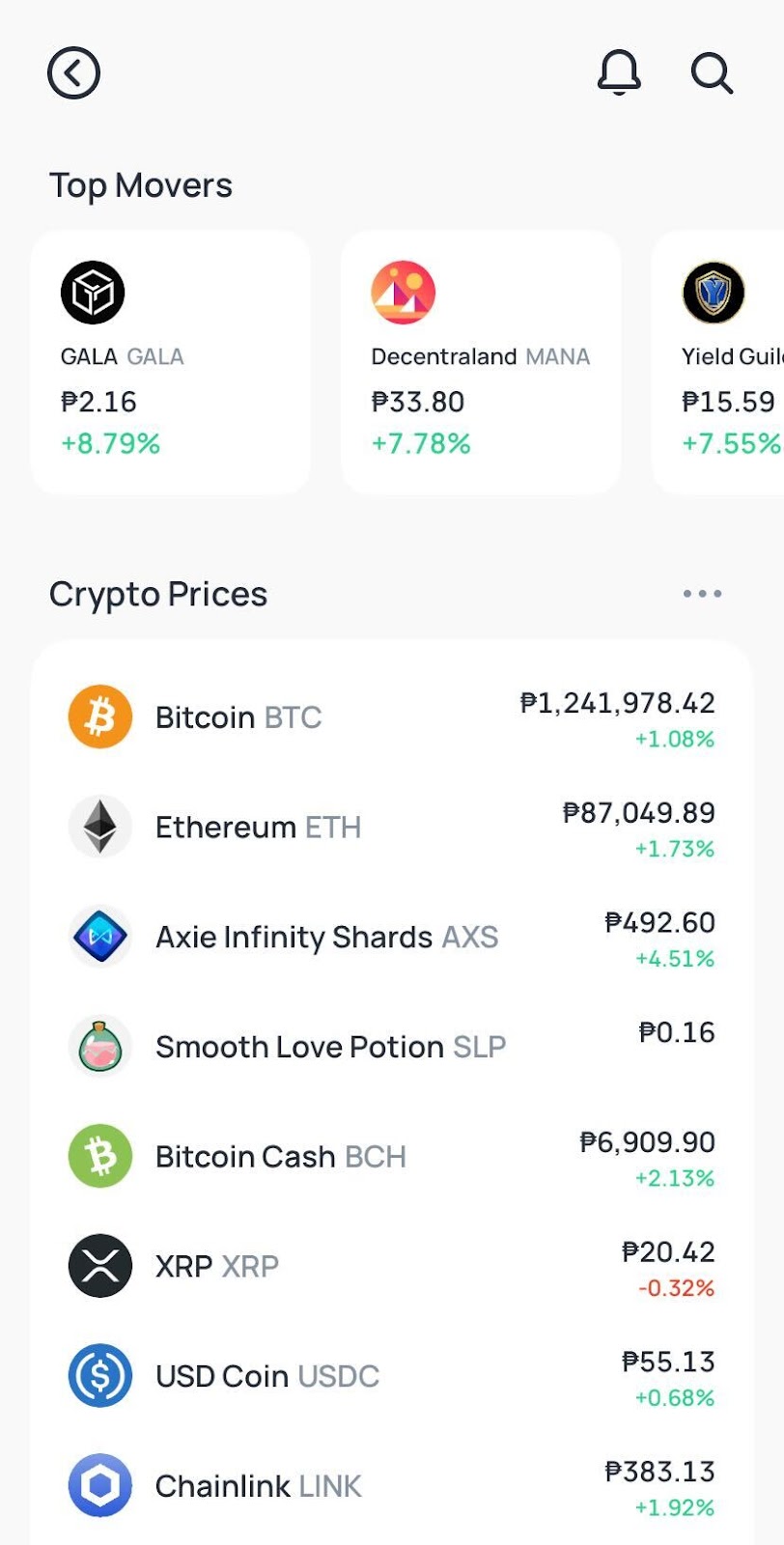The width and height of the screenshot is (784, 1545).
Task: Select Axie Infinity Shards AXS row
Action: pyautogui.click(x=391, y=937)
